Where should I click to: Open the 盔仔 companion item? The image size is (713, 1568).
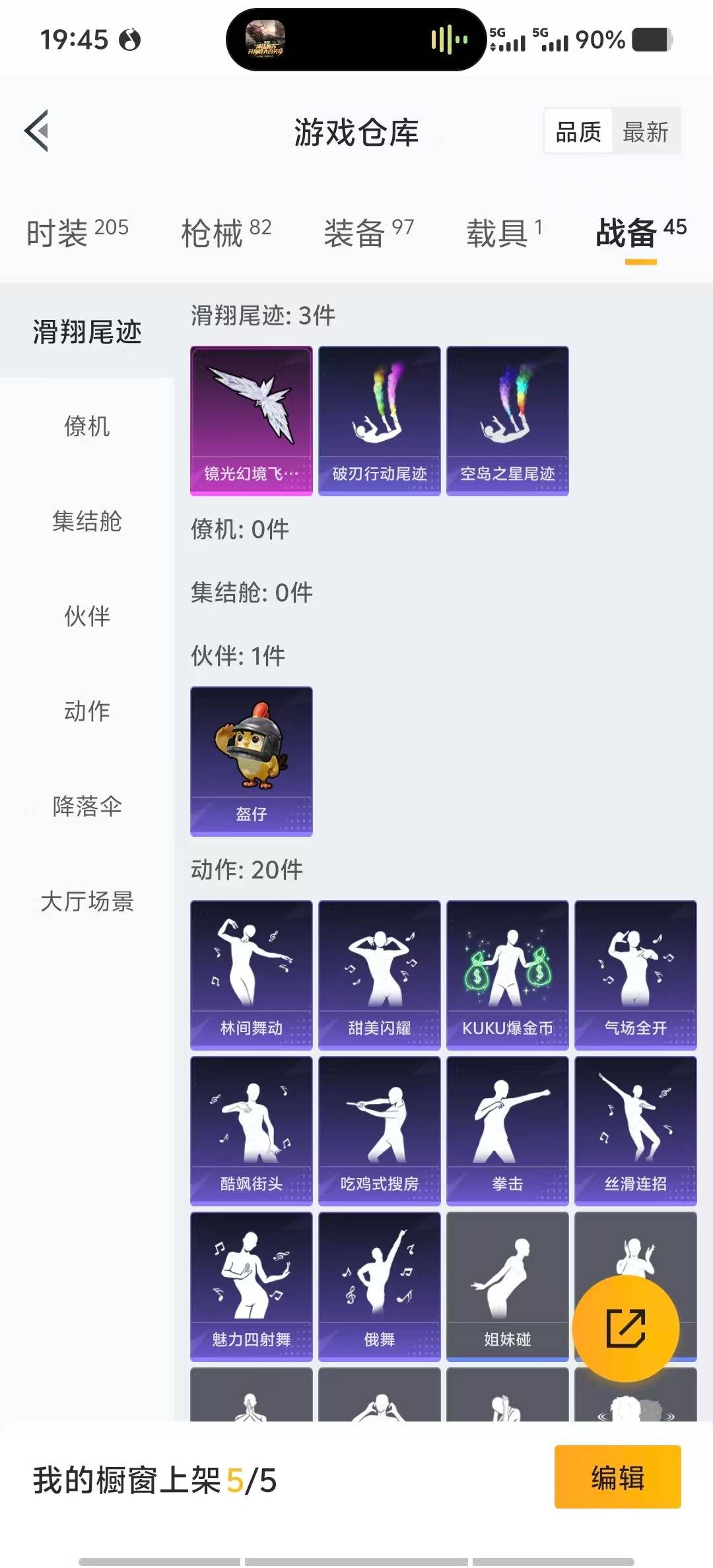tap(251, 762)
